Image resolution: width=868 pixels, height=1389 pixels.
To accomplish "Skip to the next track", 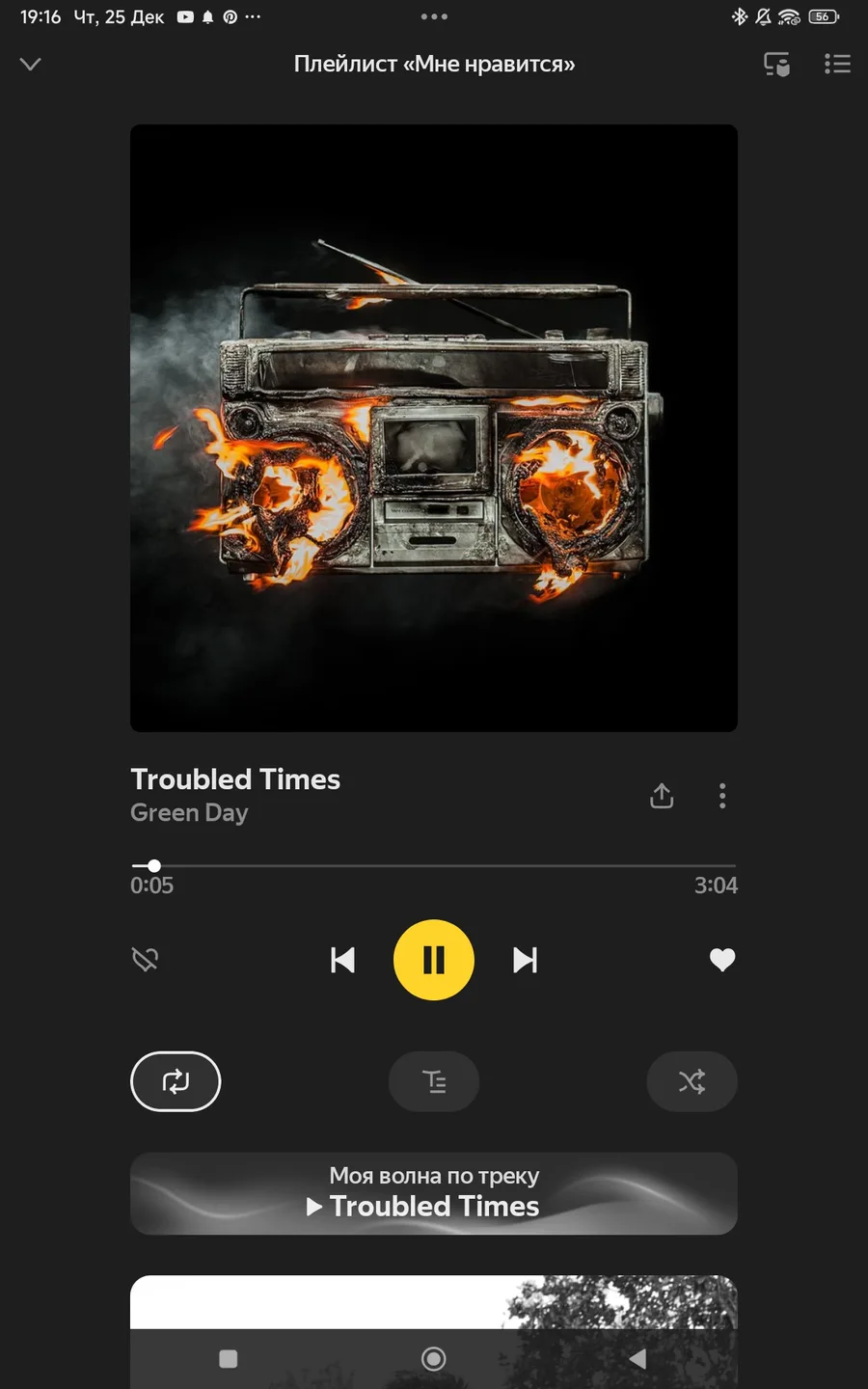I will (525, 960).
